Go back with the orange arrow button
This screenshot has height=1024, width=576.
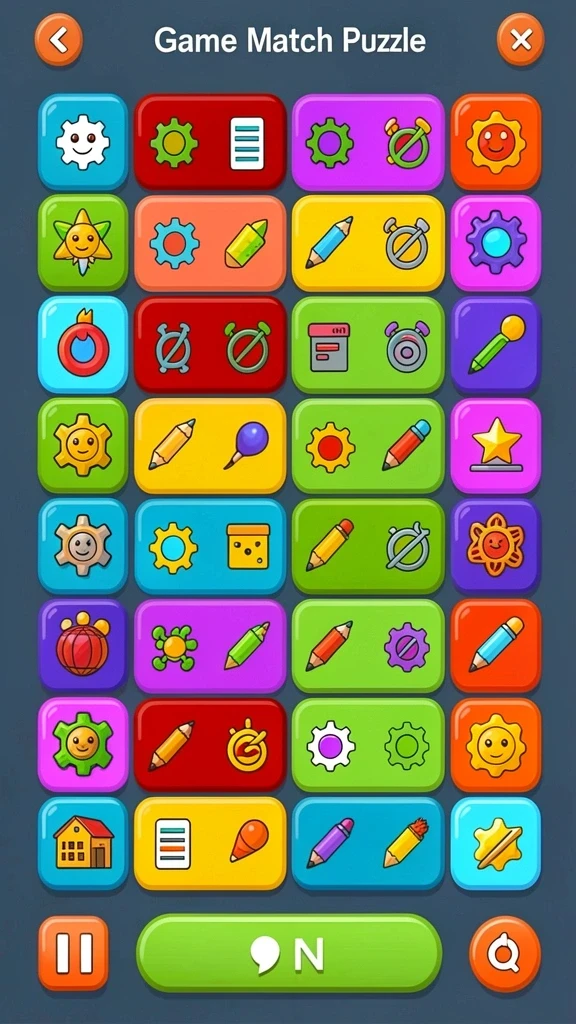(x=59, y=40)
